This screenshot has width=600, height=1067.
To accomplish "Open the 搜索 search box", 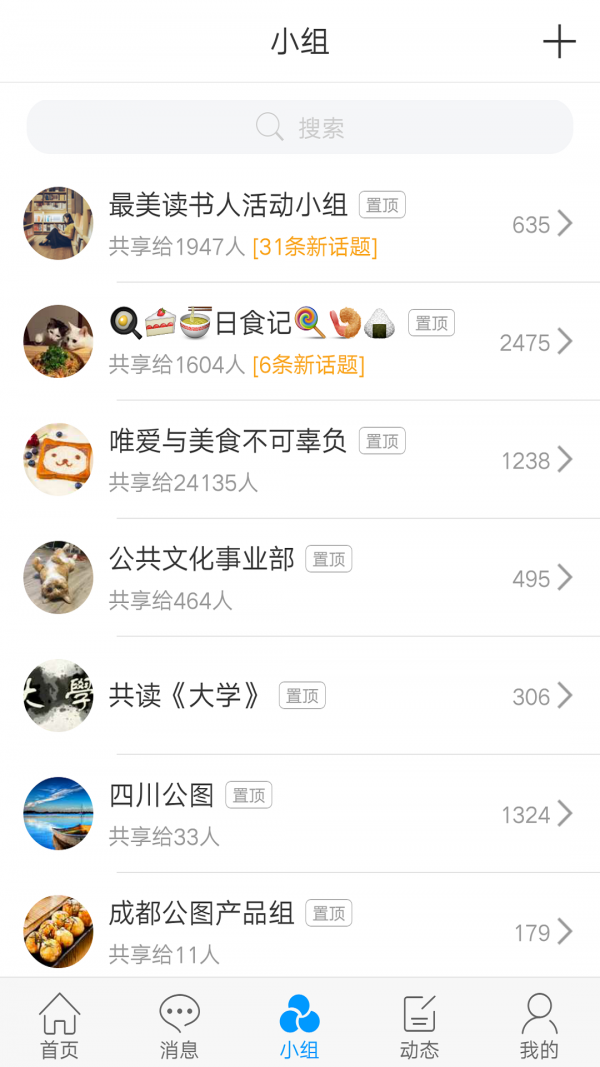I will (300, 128).
